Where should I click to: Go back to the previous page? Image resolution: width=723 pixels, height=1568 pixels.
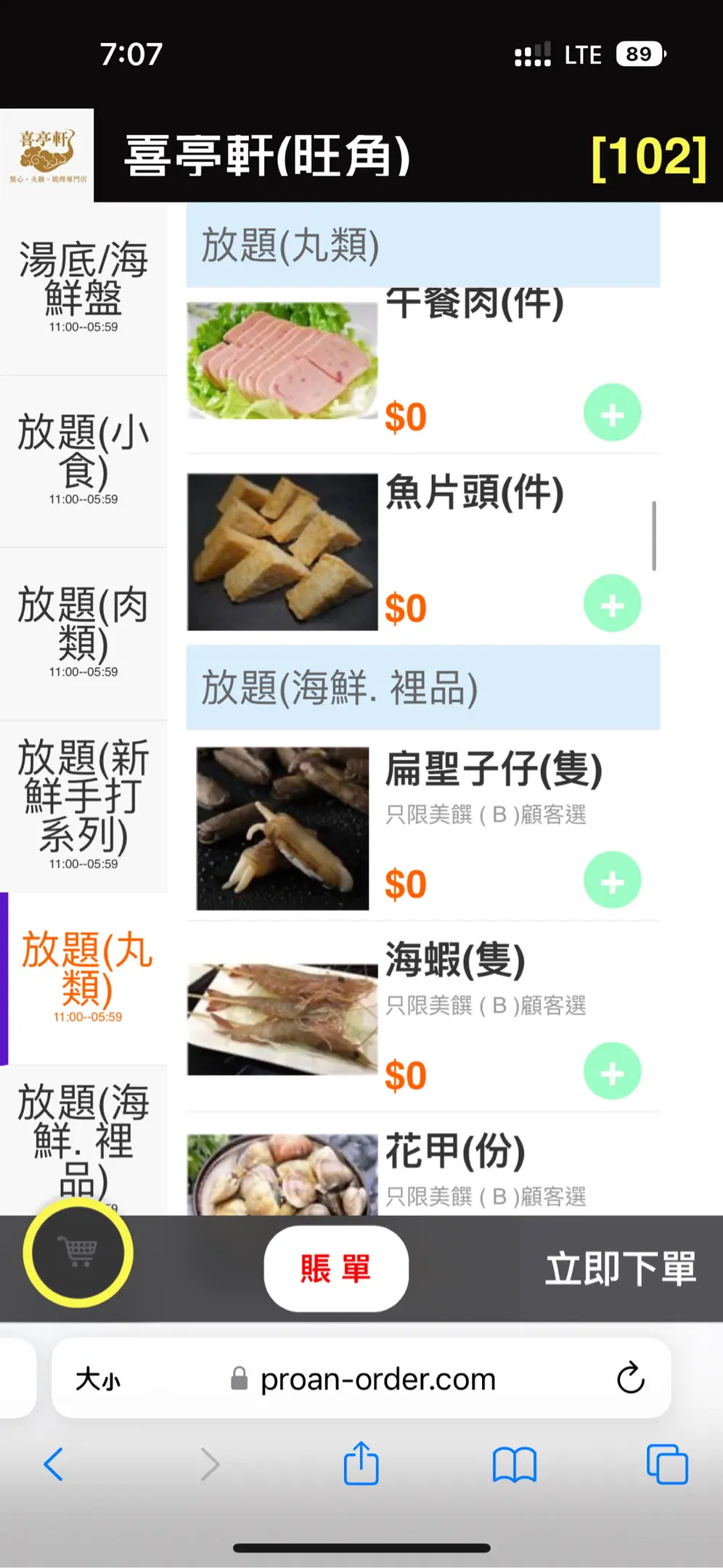[54, 1463]
